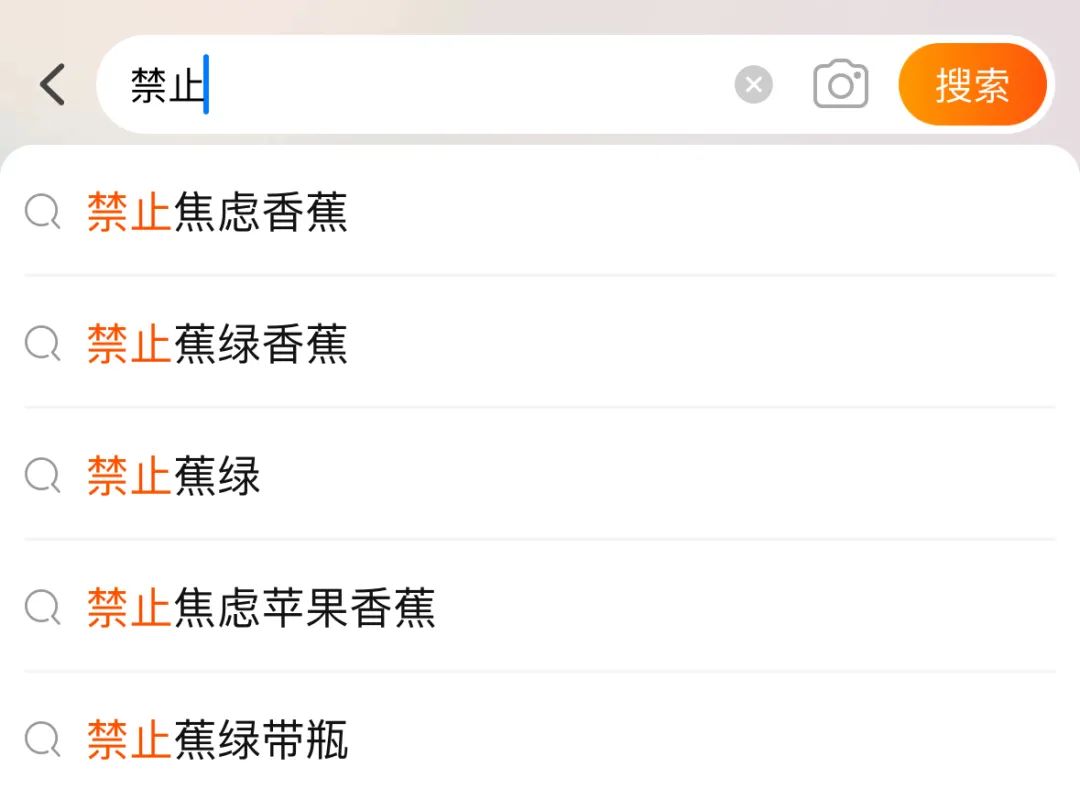Go back using the back arrow
1080x800 pixels.
pyautogui.click(x=52, y=85)
